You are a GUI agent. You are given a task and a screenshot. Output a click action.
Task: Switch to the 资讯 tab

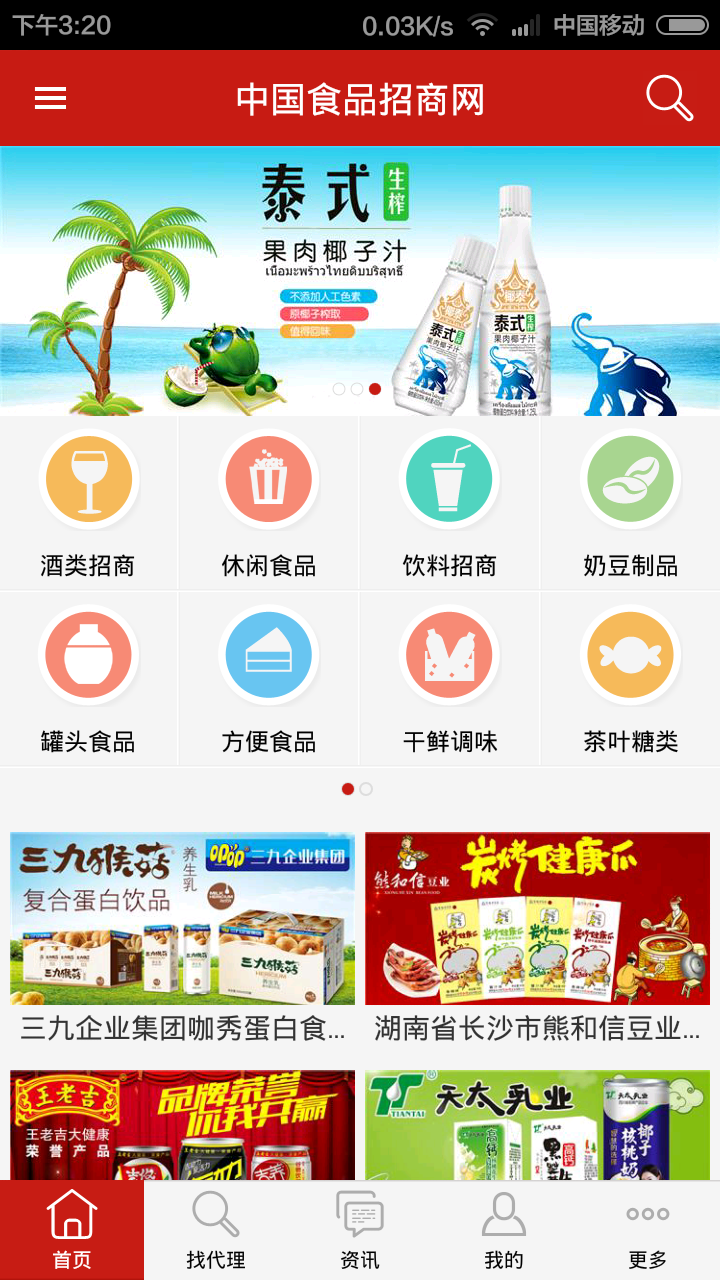pyautogui.click(x=360, y=1228)
